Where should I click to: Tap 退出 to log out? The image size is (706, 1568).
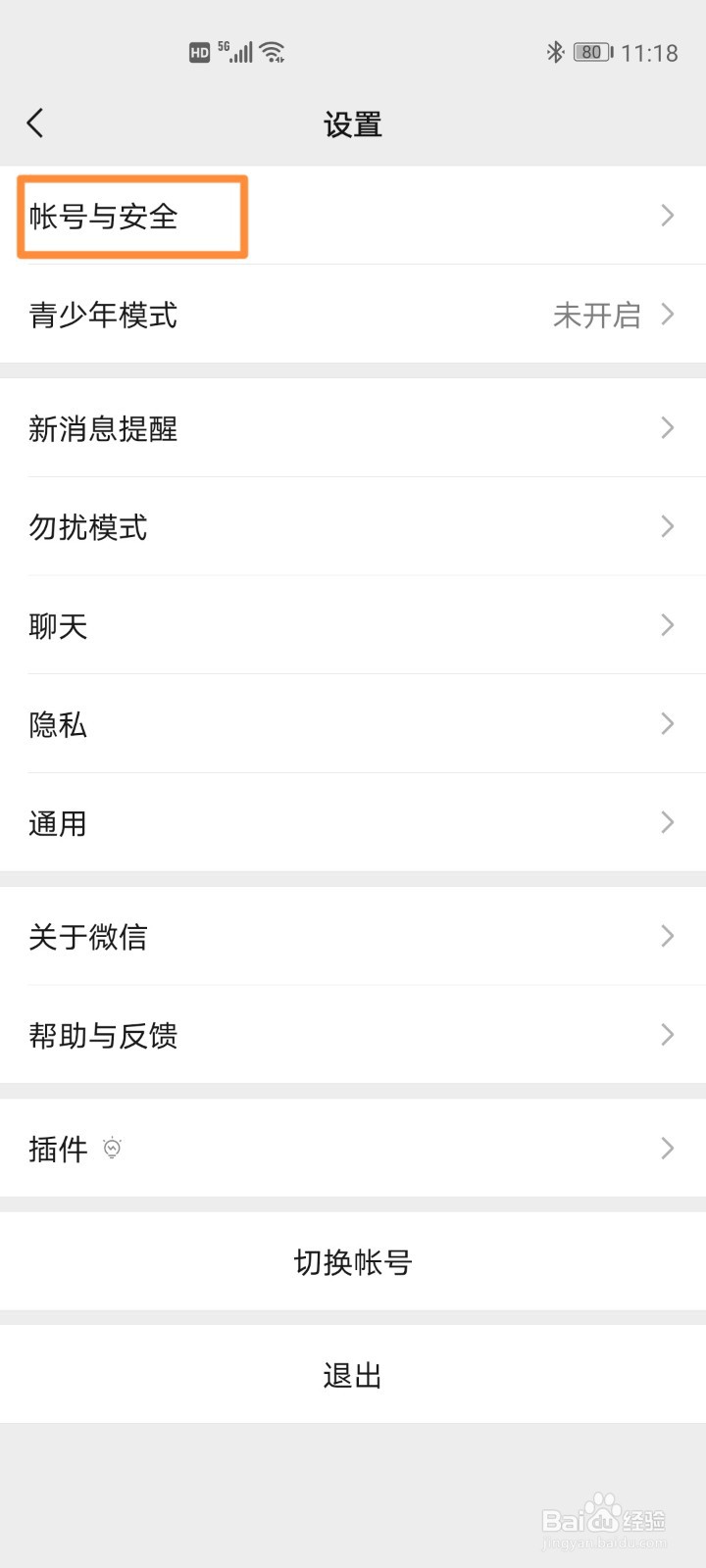[x=353, y=1374]
